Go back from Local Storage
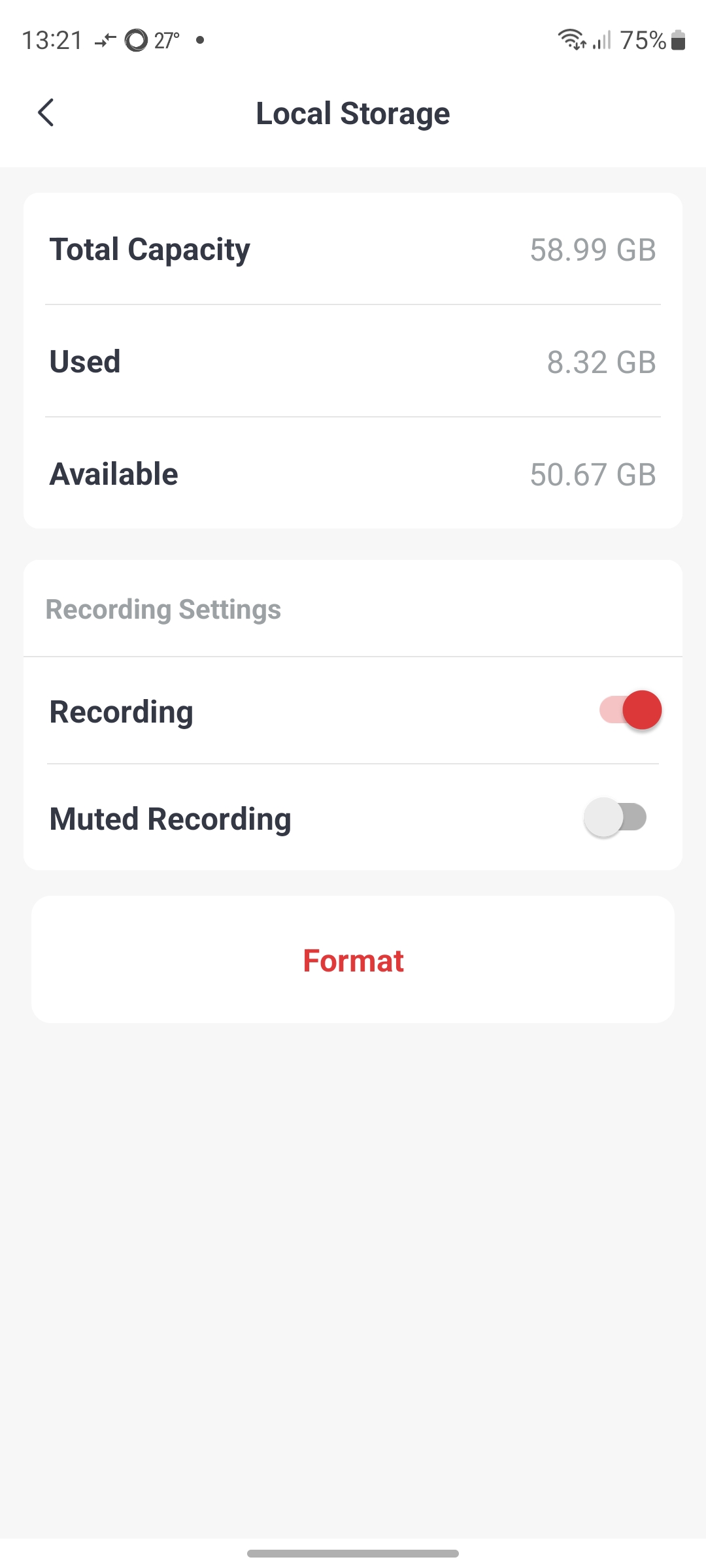Viewport: 706px width, 1568px height. 46,113
